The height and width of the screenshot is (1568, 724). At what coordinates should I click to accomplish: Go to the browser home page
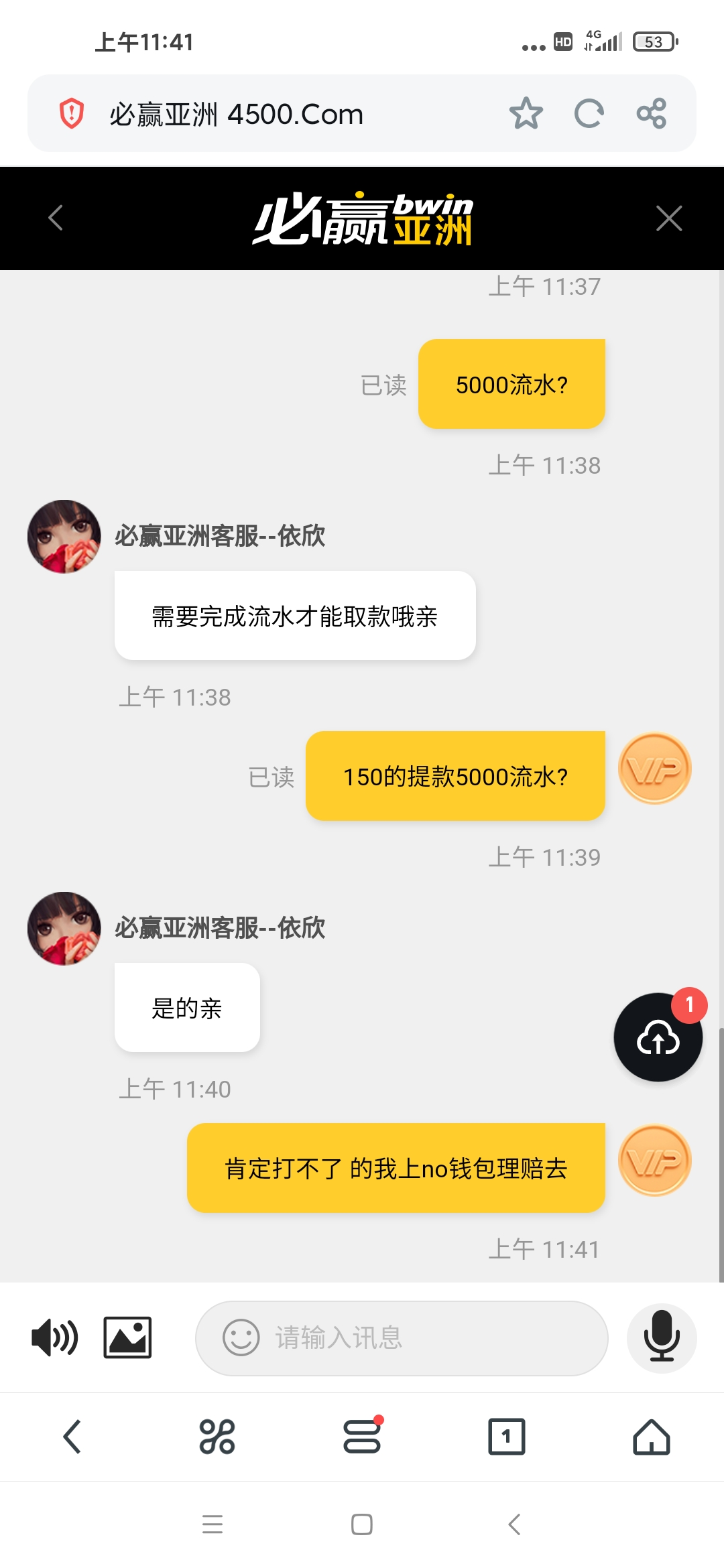tap(652, 1437)
